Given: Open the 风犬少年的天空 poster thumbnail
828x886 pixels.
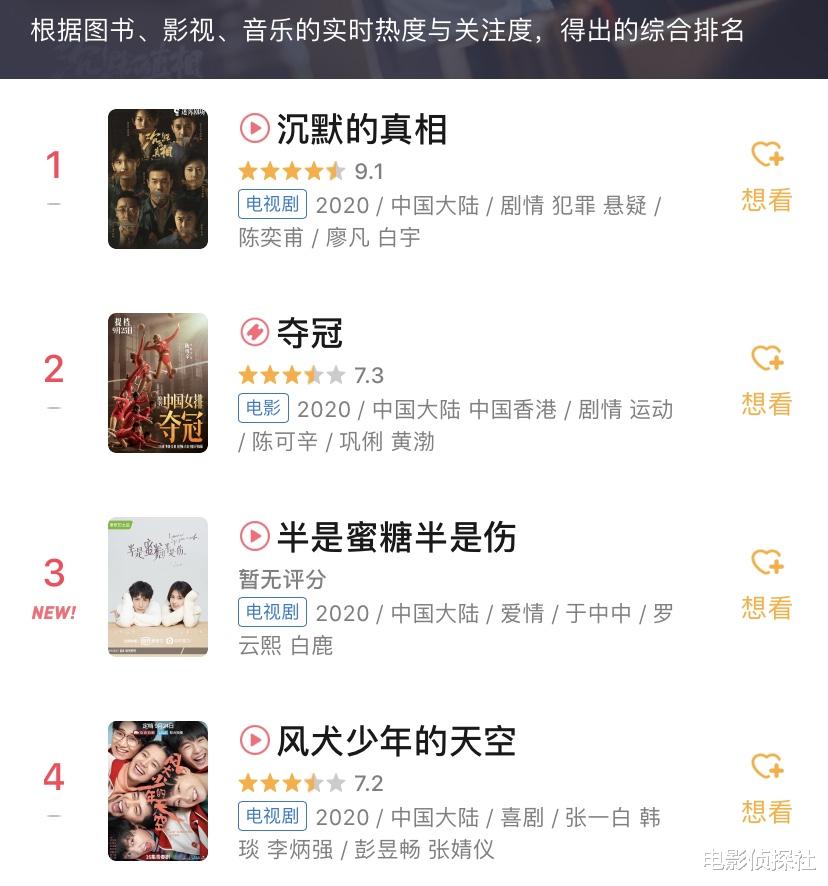Looking at the screenshot, I should (157, 791).
